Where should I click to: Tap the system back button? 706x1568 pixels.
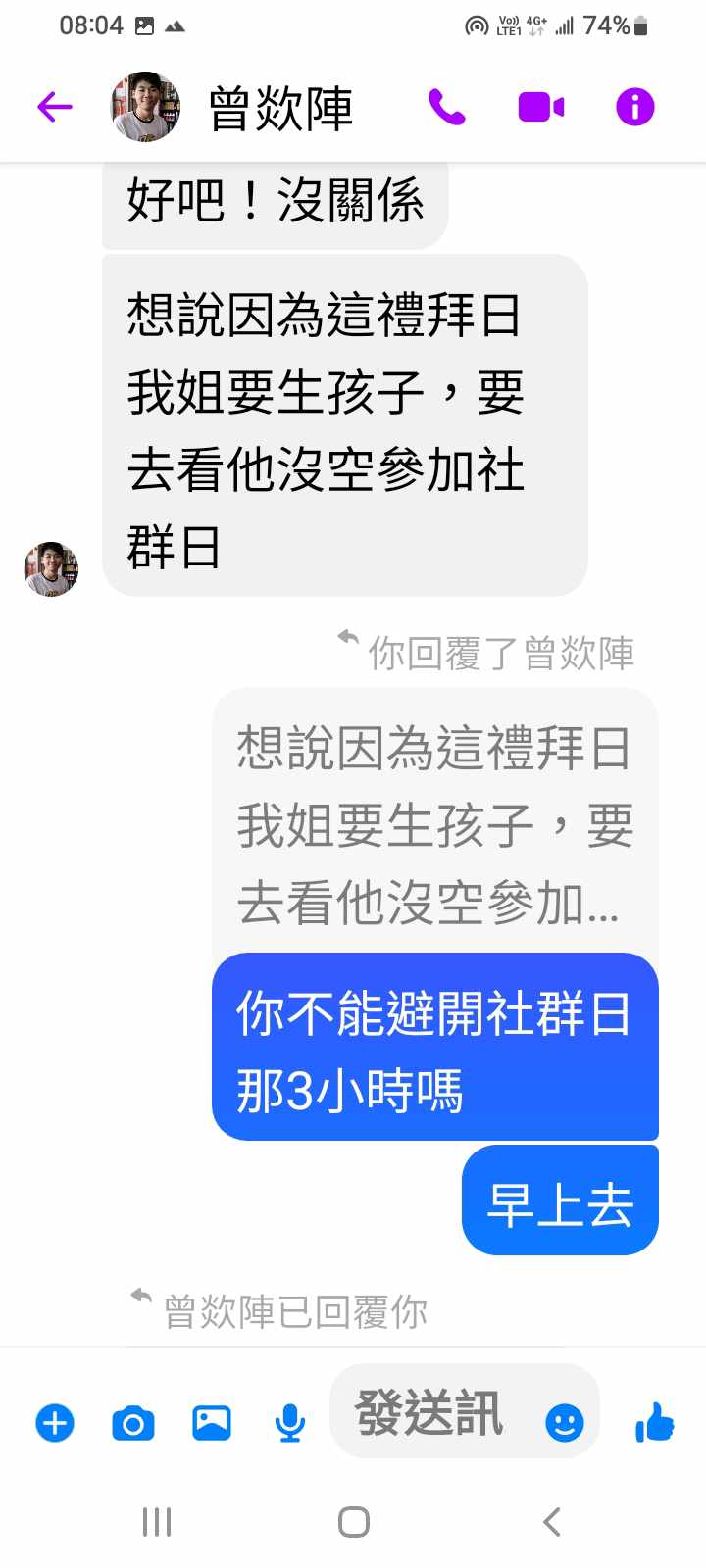552,1522
